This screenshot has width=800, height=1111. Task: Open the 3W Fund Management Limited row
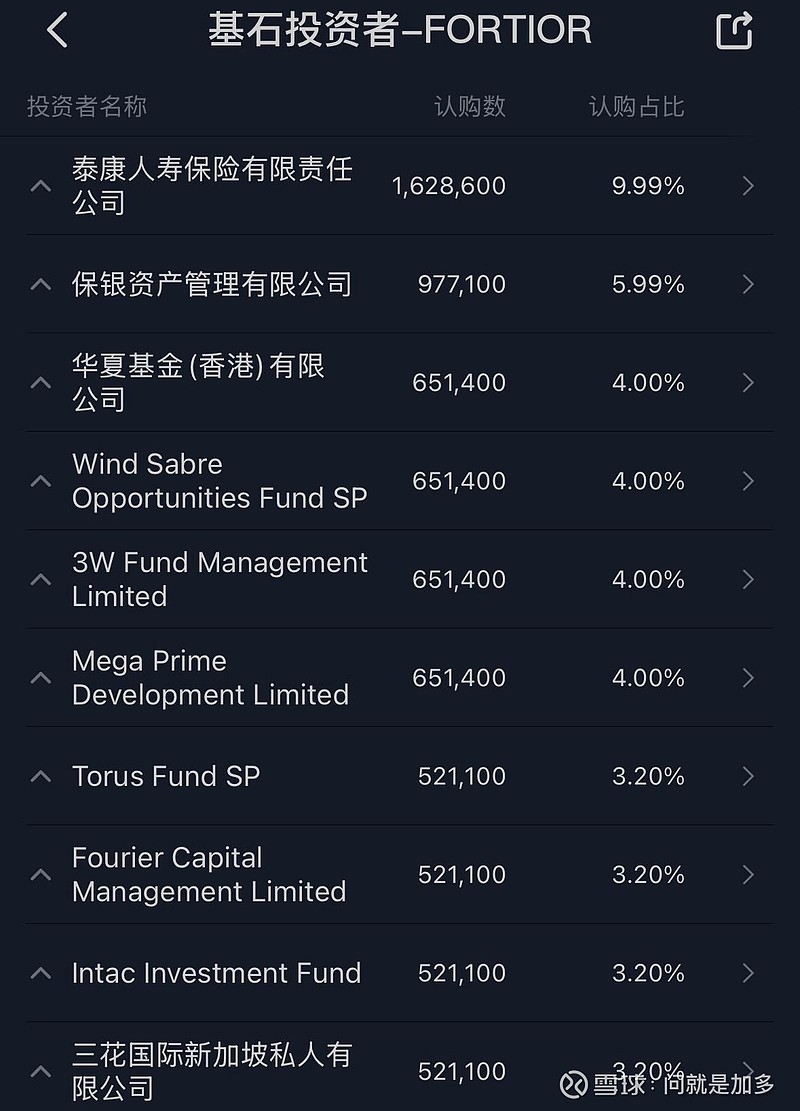(400, 580)
